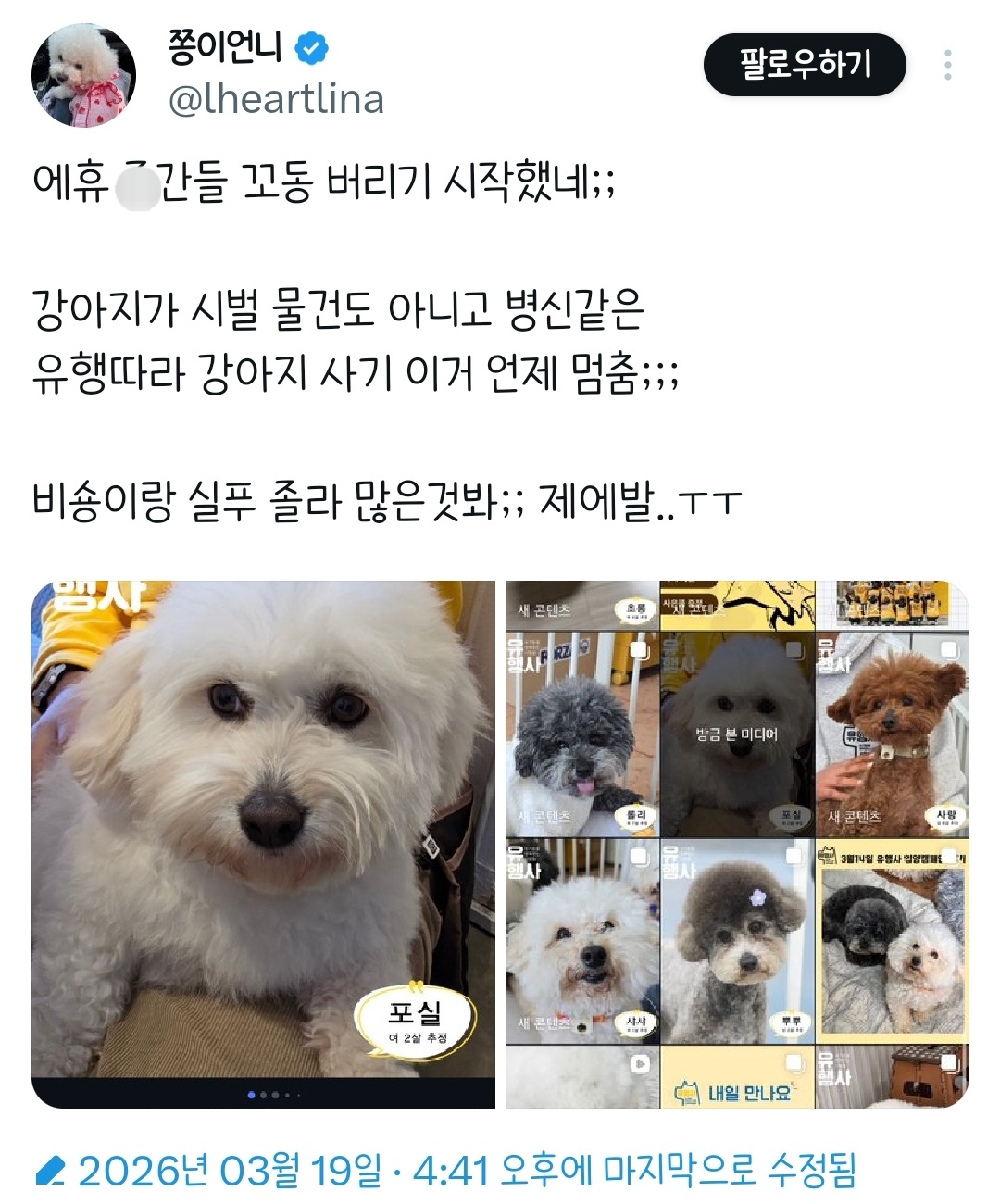Viewport: 1000px width, 1204px height.
Task: Click the second carousel navigation dot
Action: (262, 1096)
